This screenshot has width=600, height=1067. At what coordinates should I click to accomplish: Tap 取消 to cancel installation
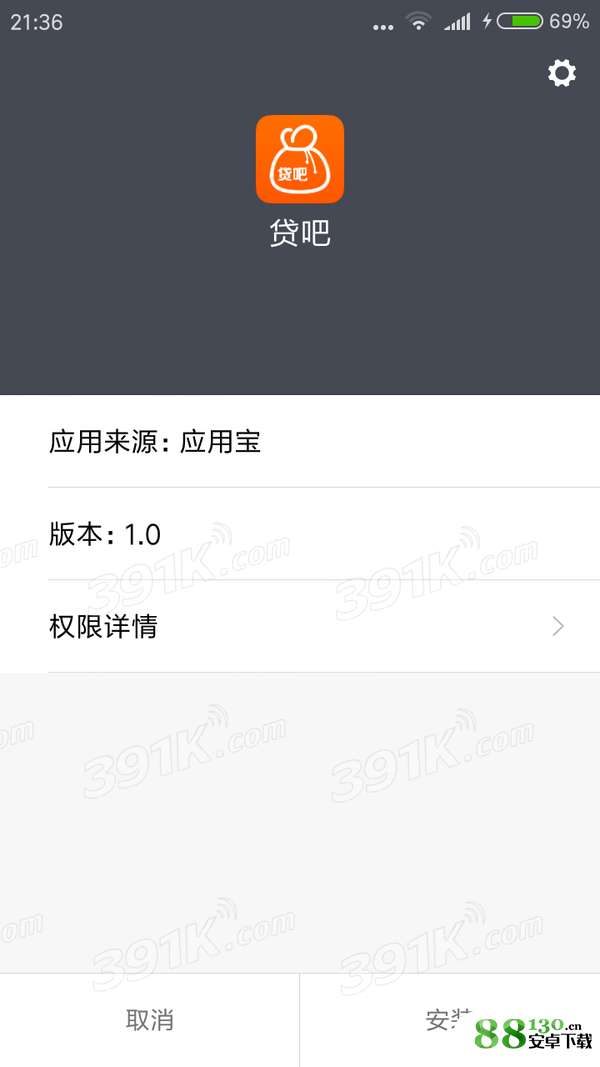pos(150,1020)
